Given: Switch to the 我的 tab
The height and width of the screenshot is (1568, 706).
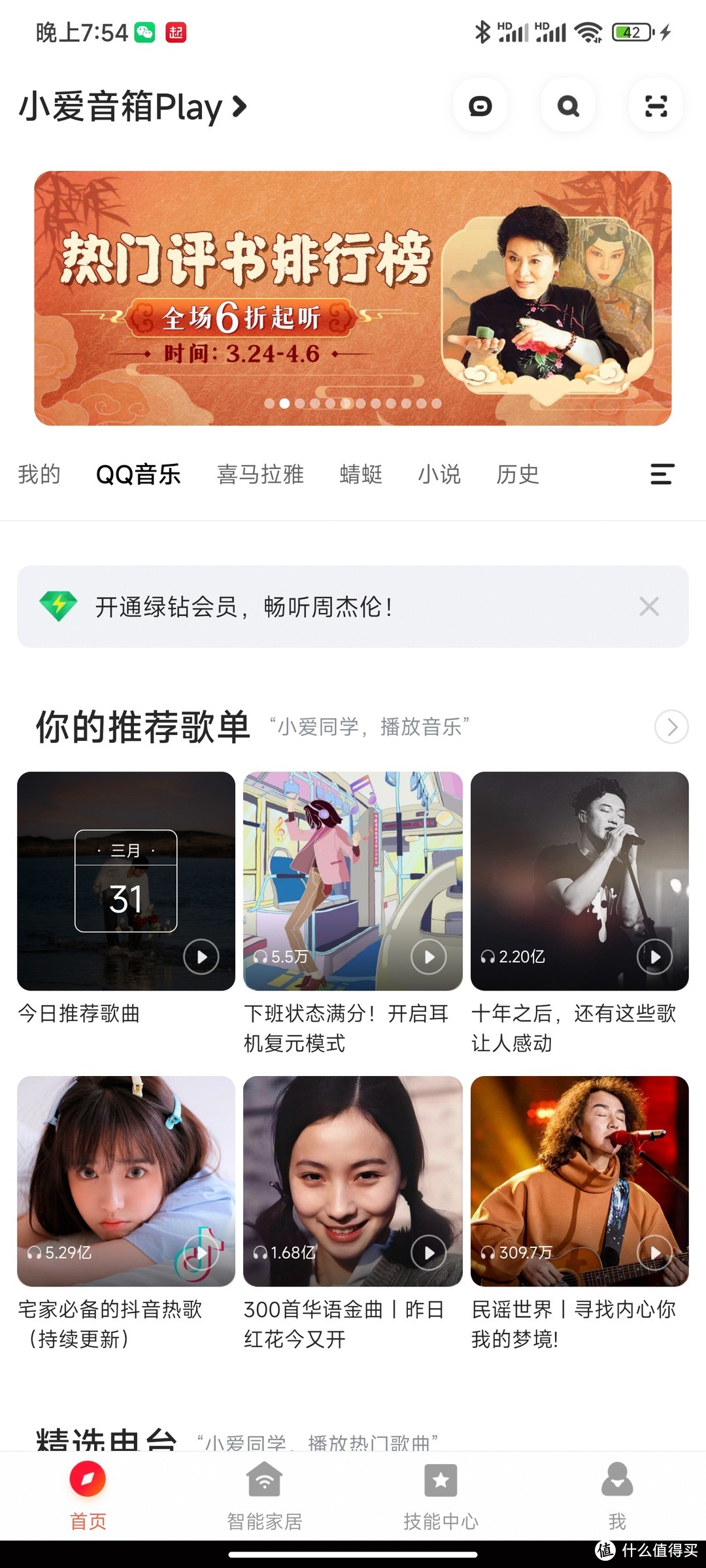Looking at the screenshot, I should (x=39, y=474).
